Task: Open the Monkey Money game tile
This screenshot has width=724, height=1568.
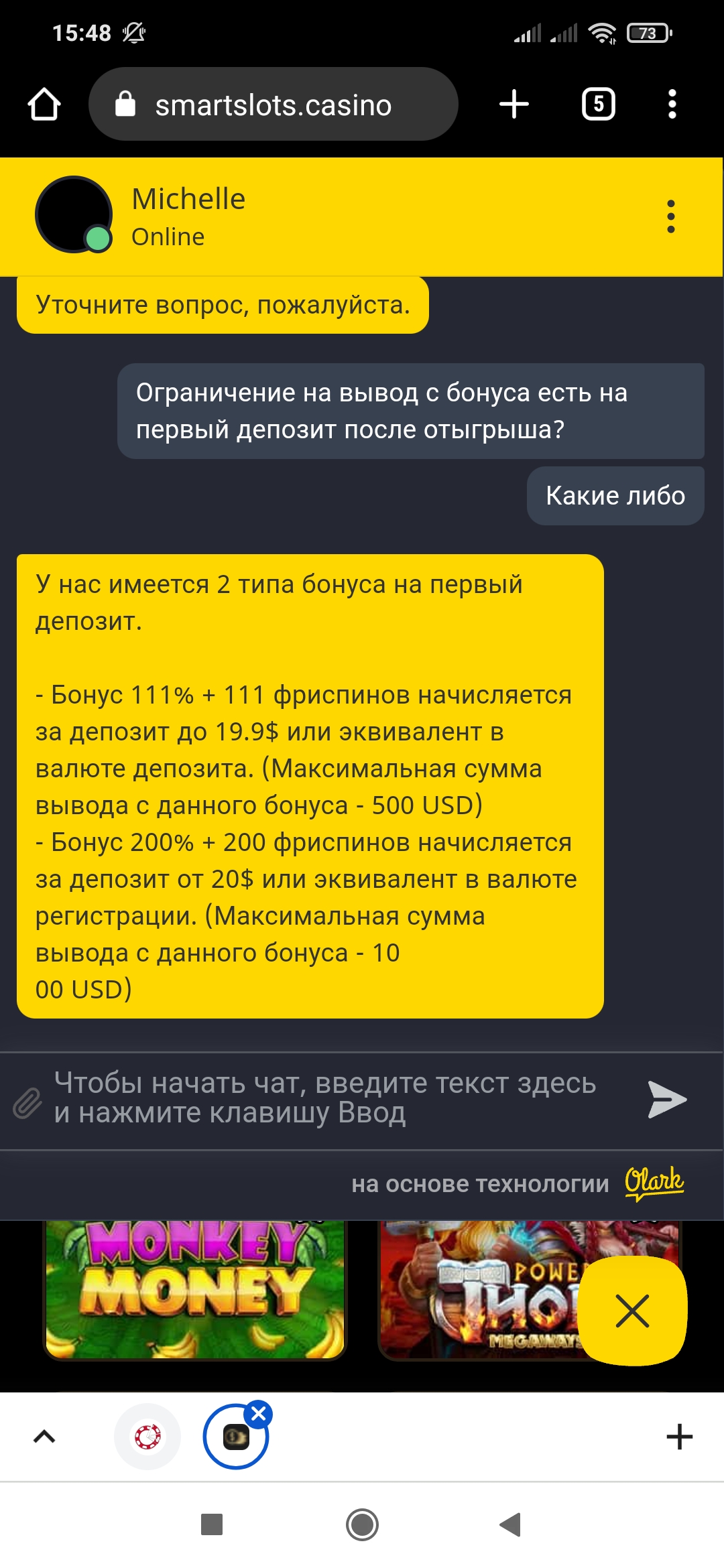Action: (x=194, y=1289)
